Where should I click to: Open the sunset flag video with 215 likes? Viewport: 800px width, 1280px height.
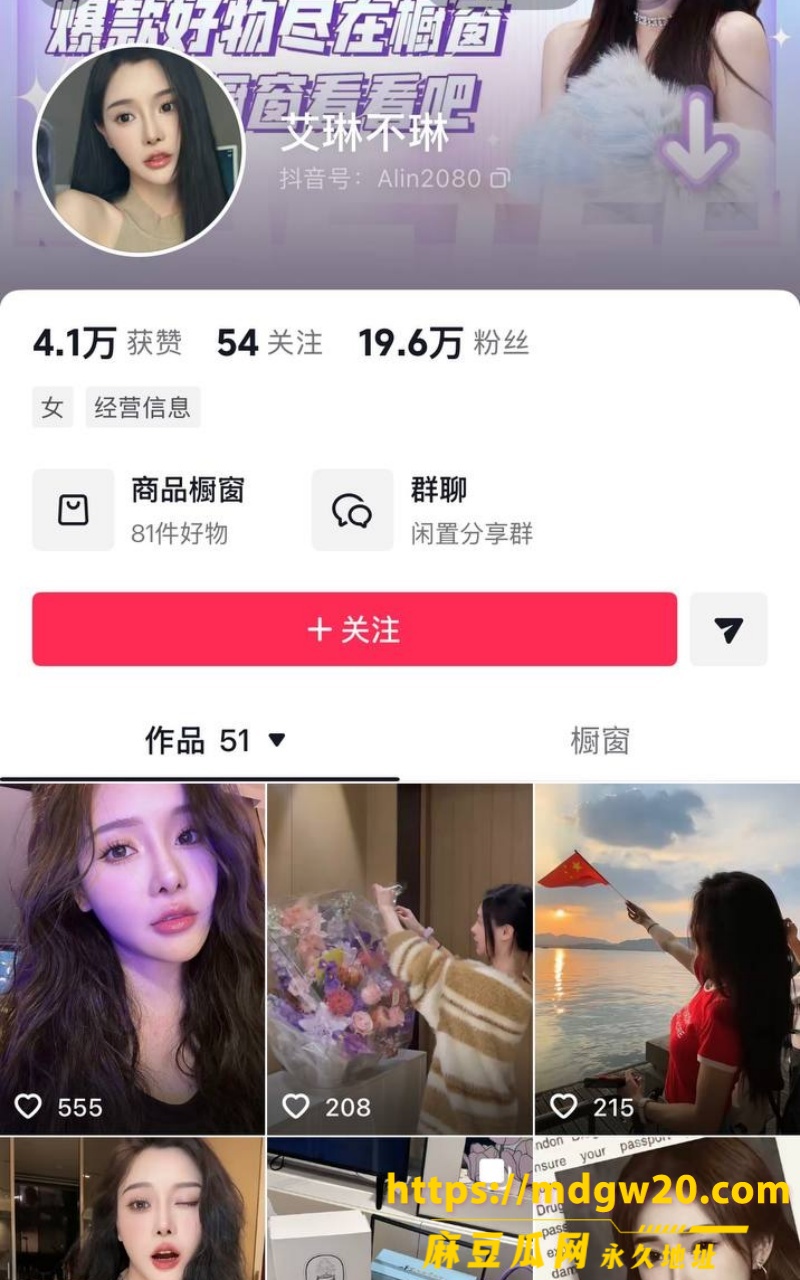coord(668,959)
